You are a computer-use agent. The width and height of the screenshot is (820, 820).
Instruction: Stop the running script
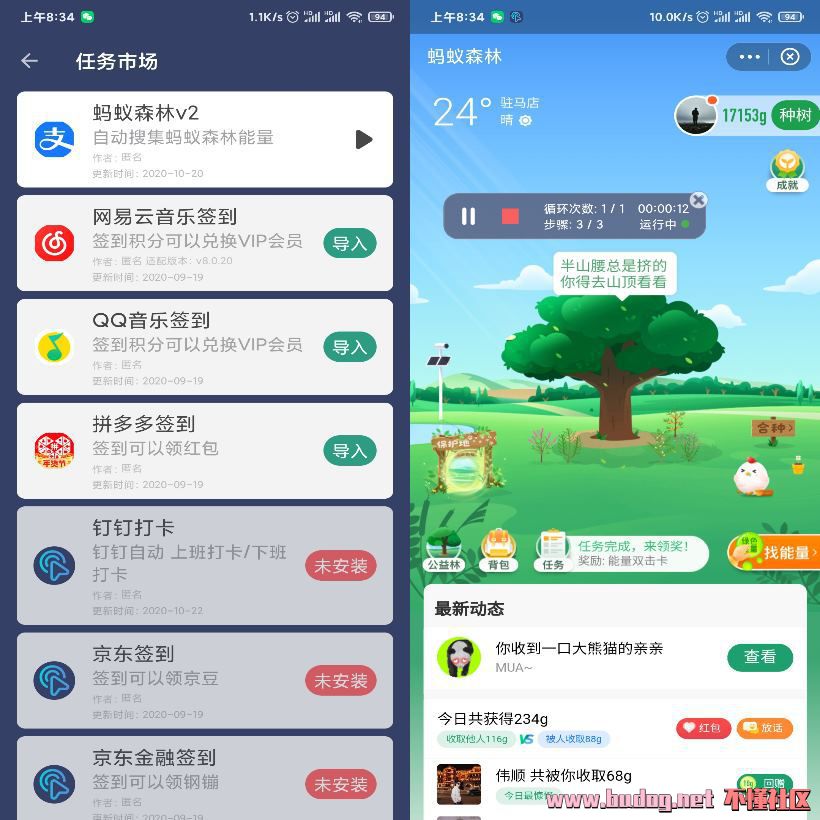(510, 216)
